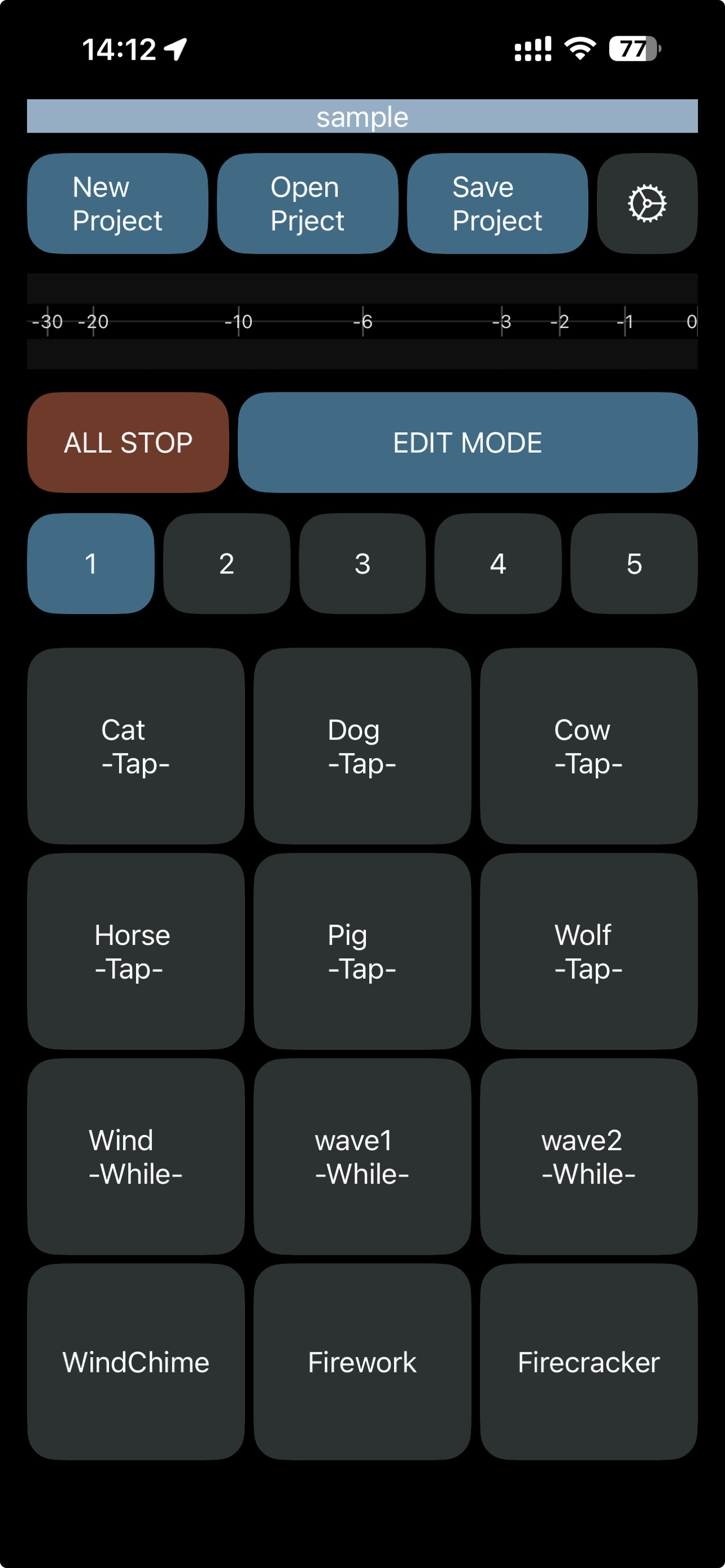The width and height of the screenshot is (725, 1568).
Task: Click the sample project title bar
Action: coord(361,116)
